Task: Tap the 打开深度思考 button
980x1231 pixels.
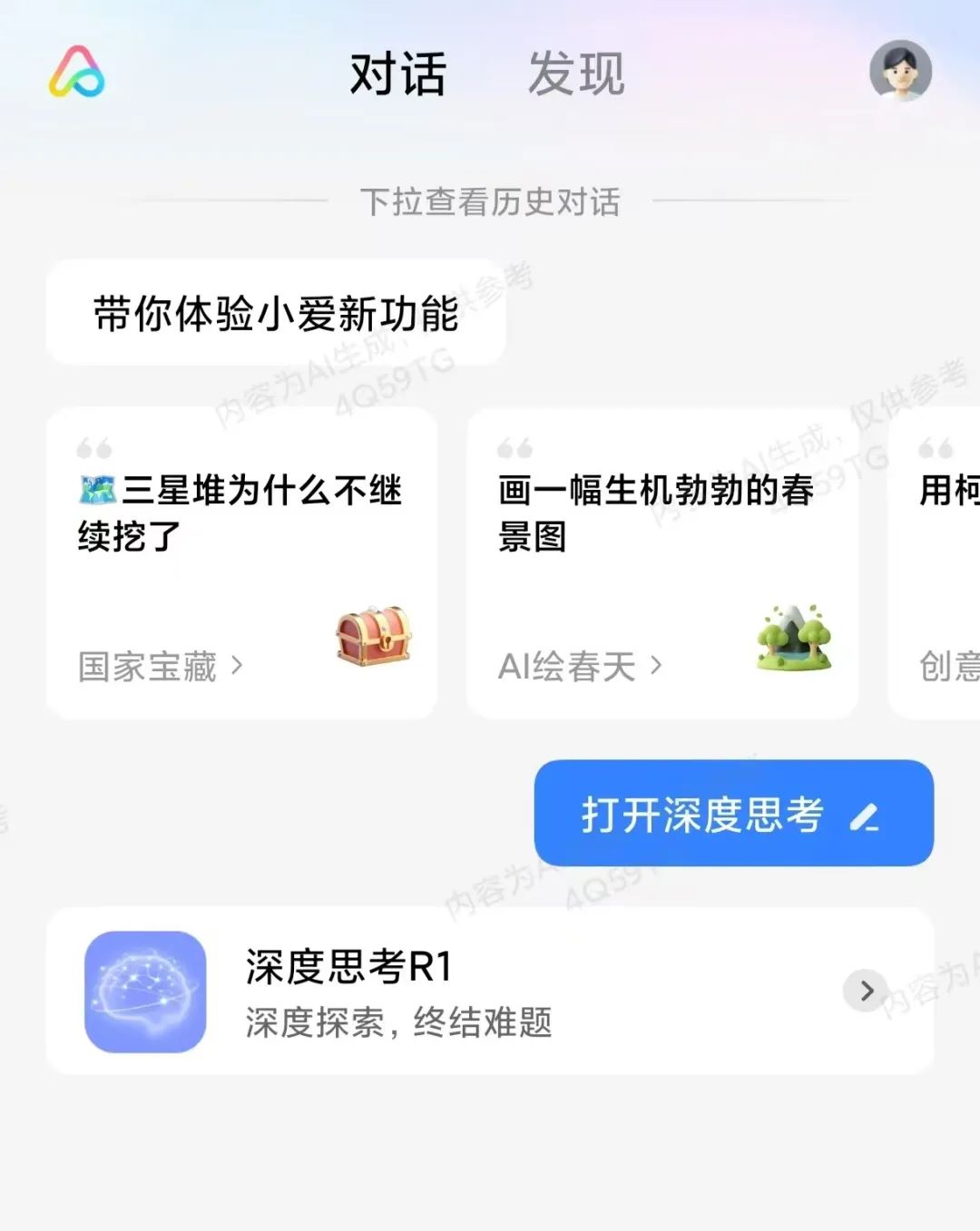Action: 733,813
